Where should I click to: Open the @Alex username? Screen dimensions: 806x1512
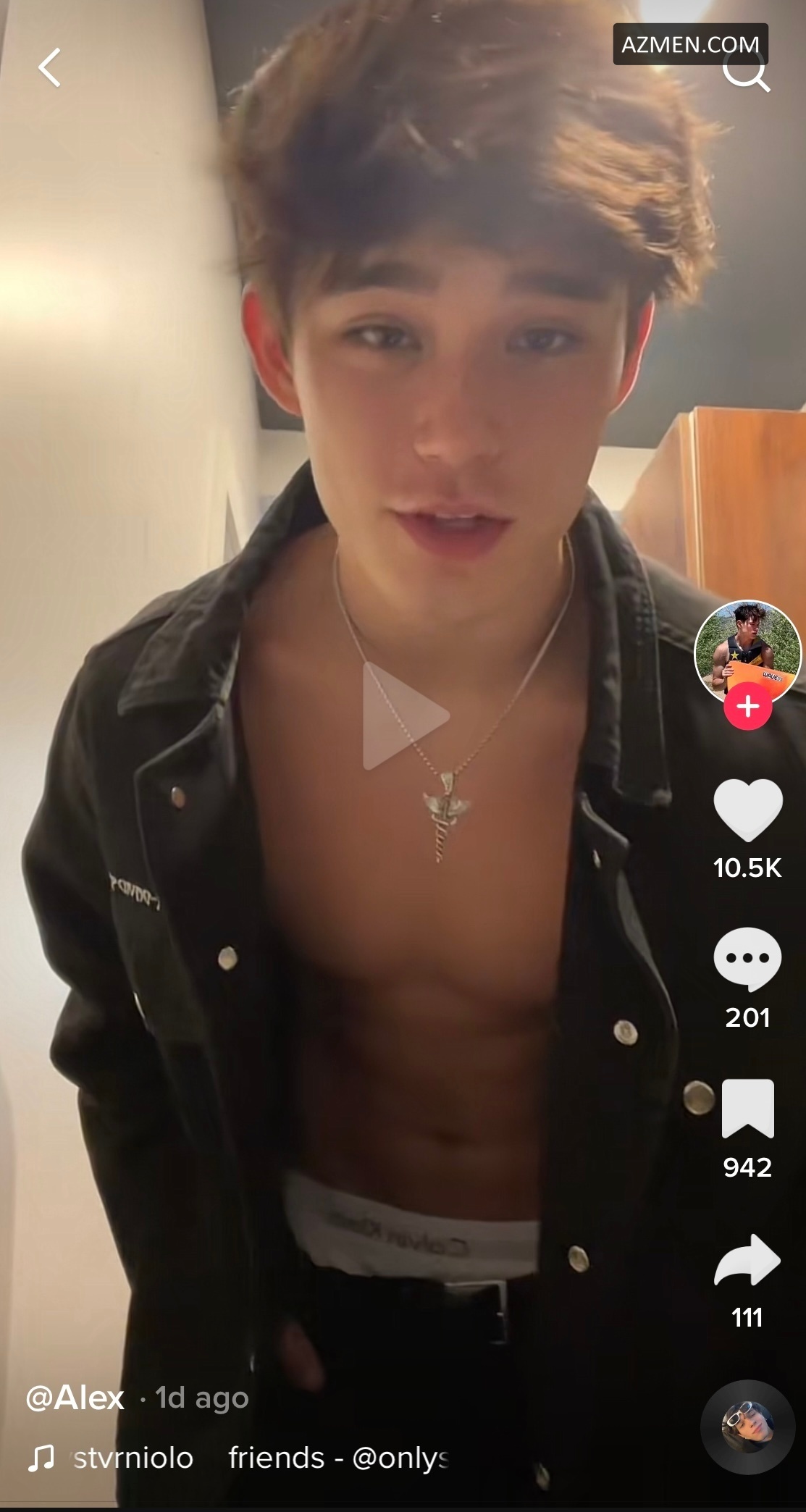[75, 1398]
